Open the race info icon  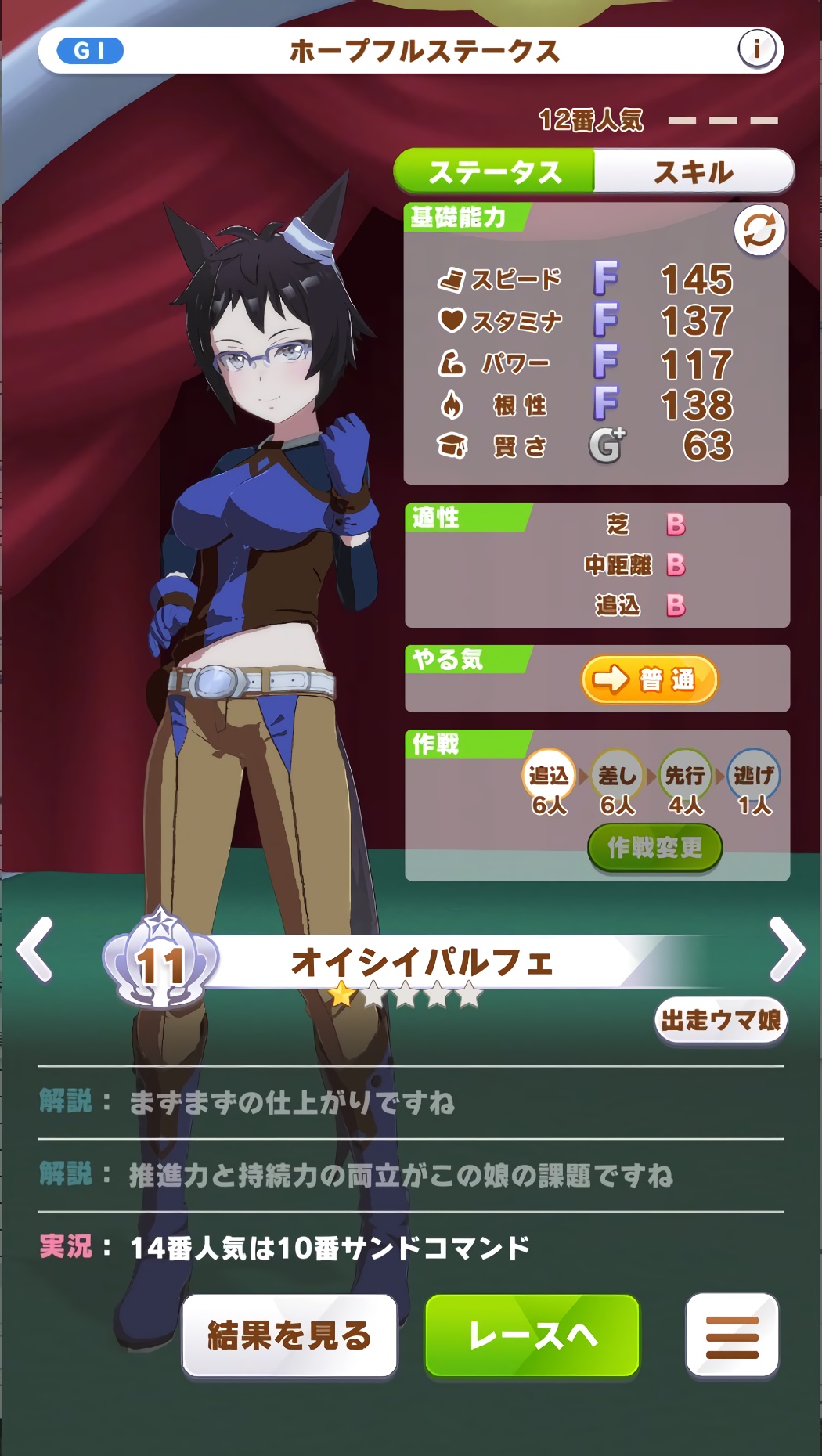[756, 50]
